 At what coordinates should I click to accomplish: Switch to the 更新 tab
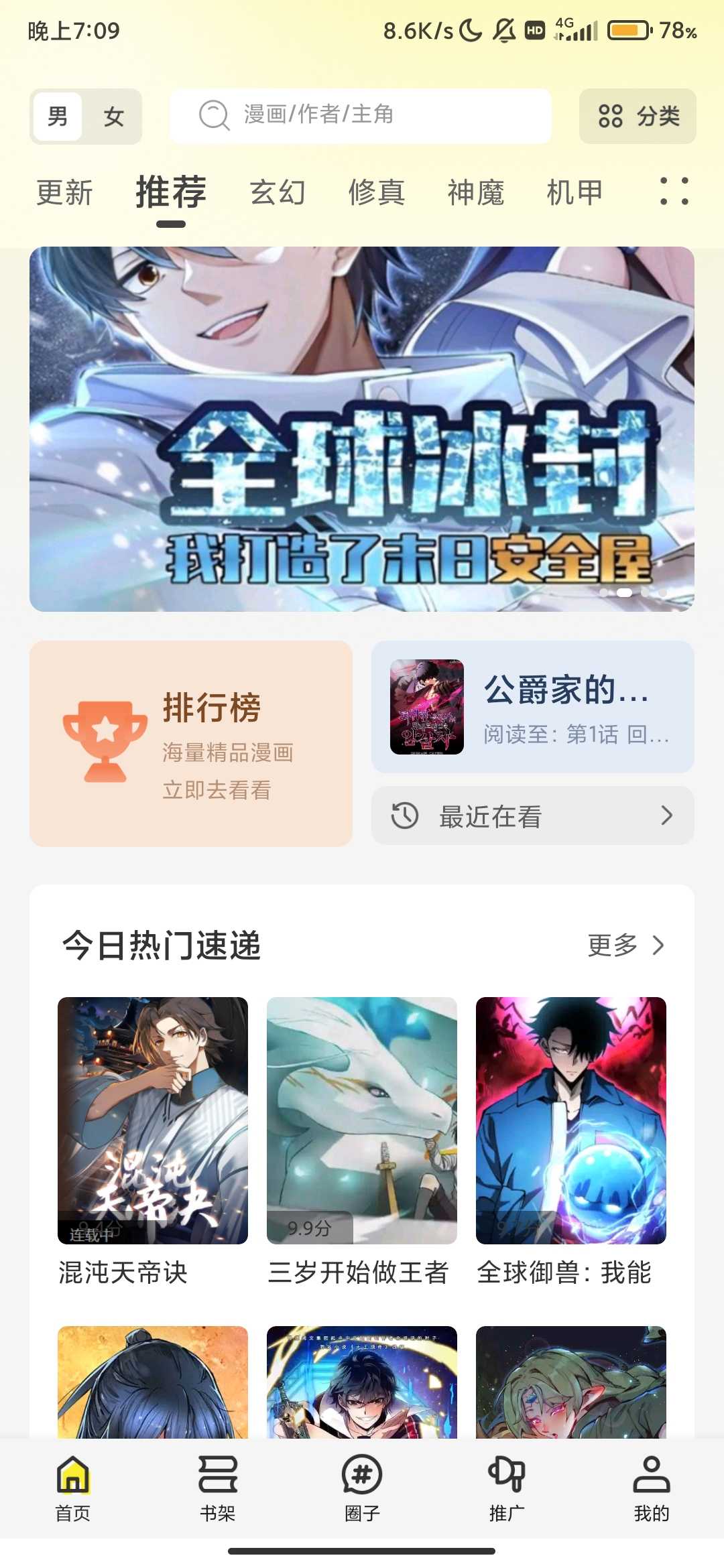[x=64, y=193]
